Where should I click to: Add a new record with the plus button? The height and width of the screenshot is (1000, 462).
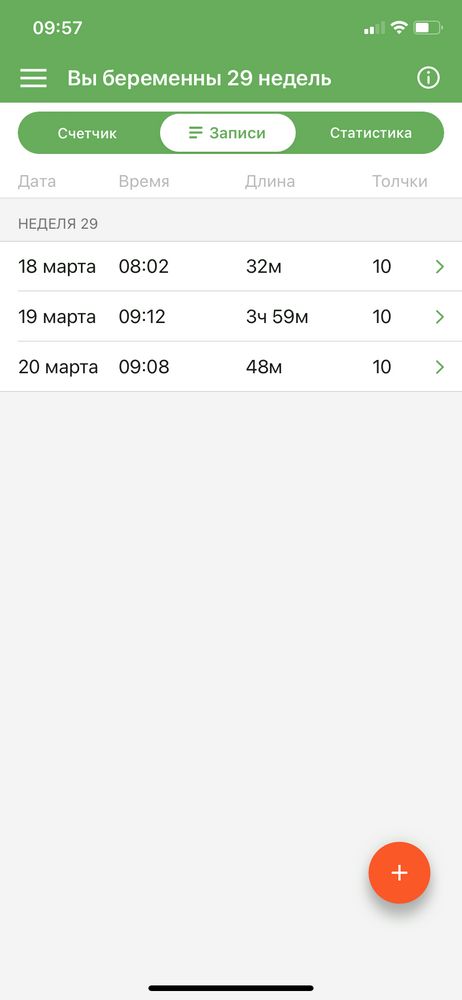coord(399,872)
